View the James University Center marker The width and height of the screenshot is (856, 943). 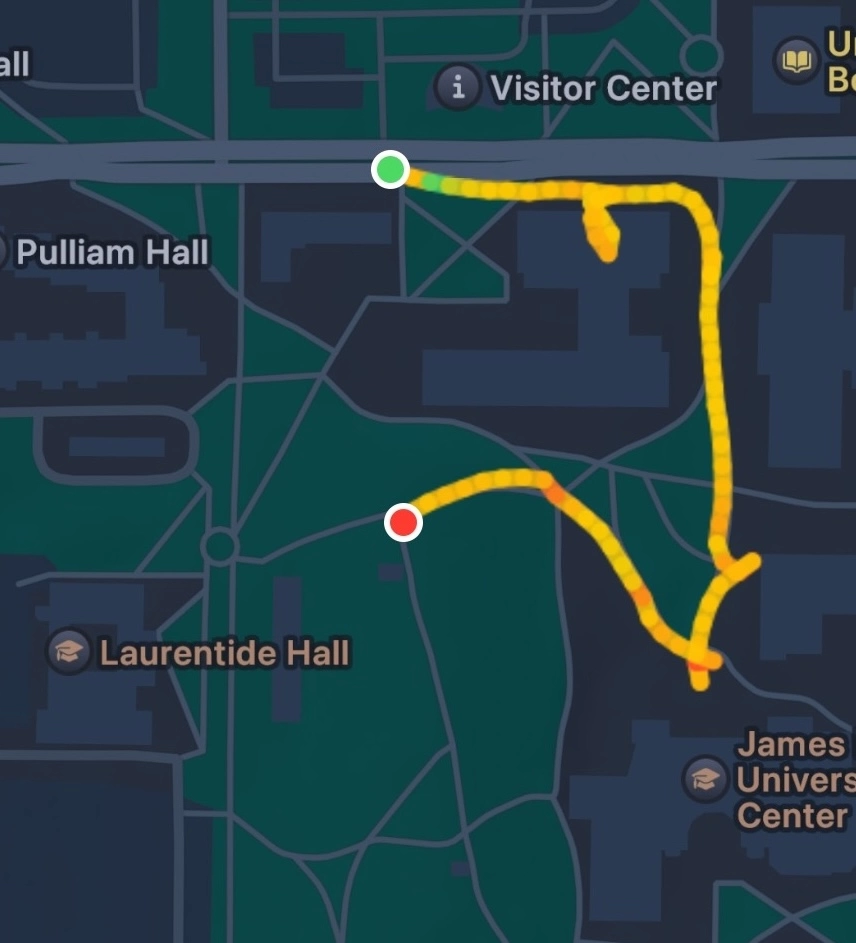(x=705, y=778)
